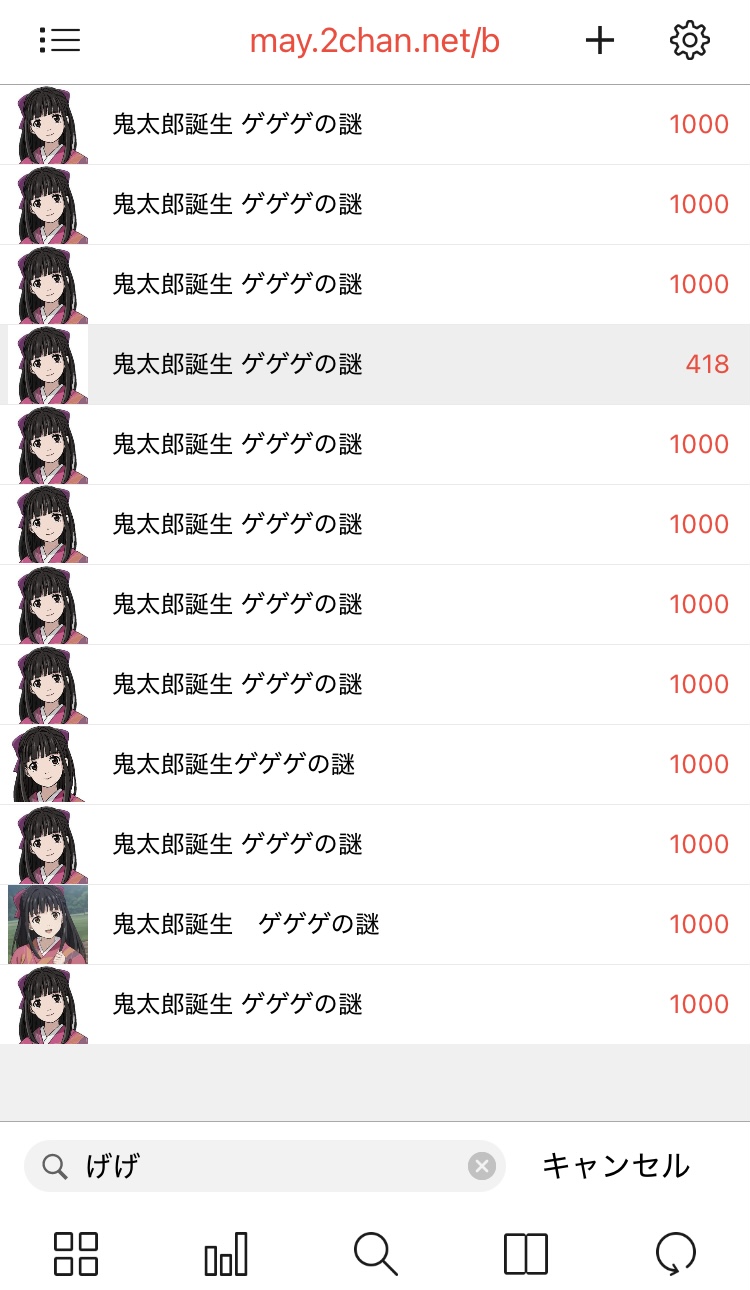750x1290 pixels.
Task: Switch to the grid view in the bottom toolbar
Action: (x=76, y=1254)
